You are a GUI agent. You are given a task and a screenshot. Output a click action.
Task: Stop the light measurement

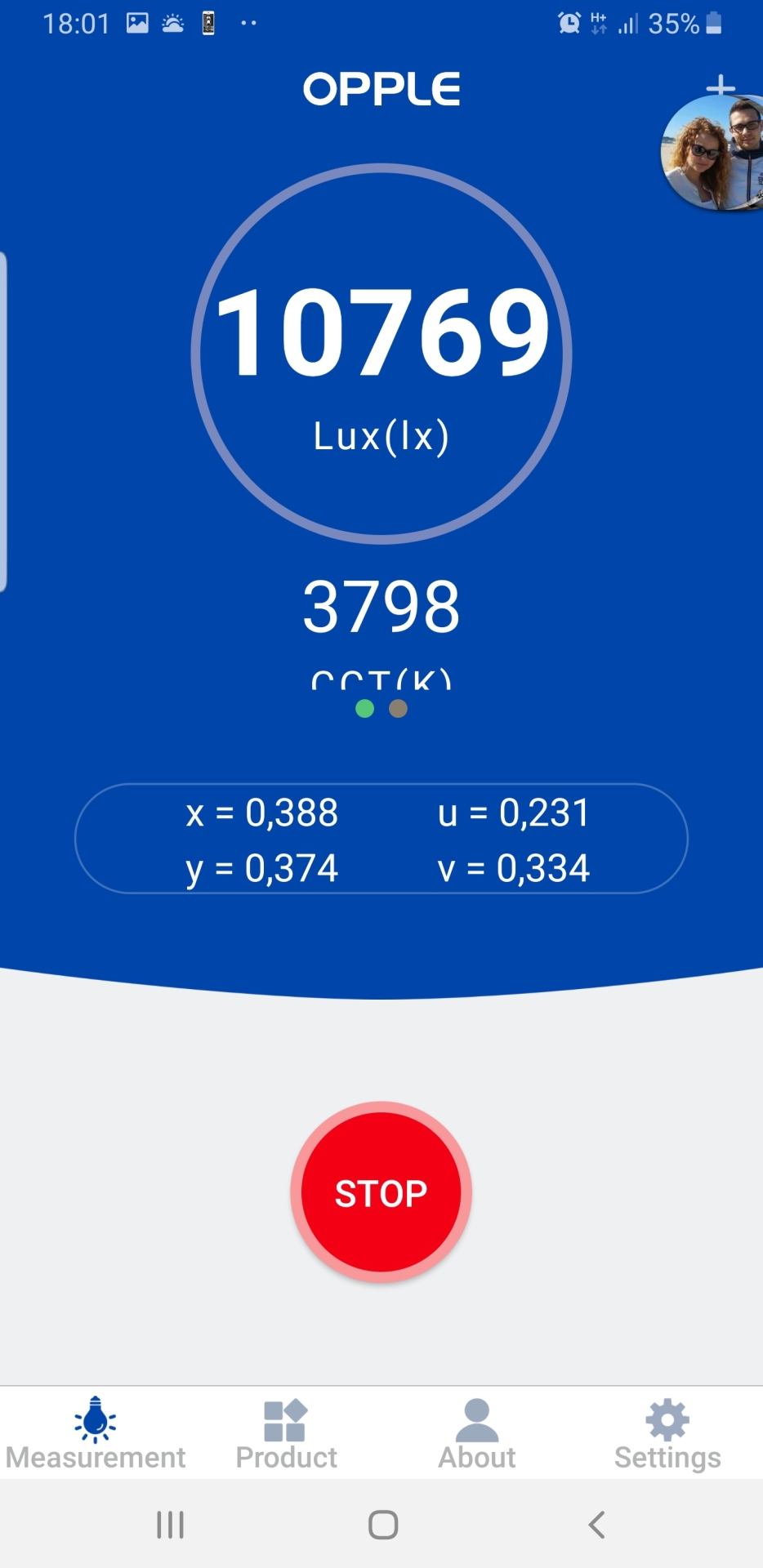(381, 1192)
